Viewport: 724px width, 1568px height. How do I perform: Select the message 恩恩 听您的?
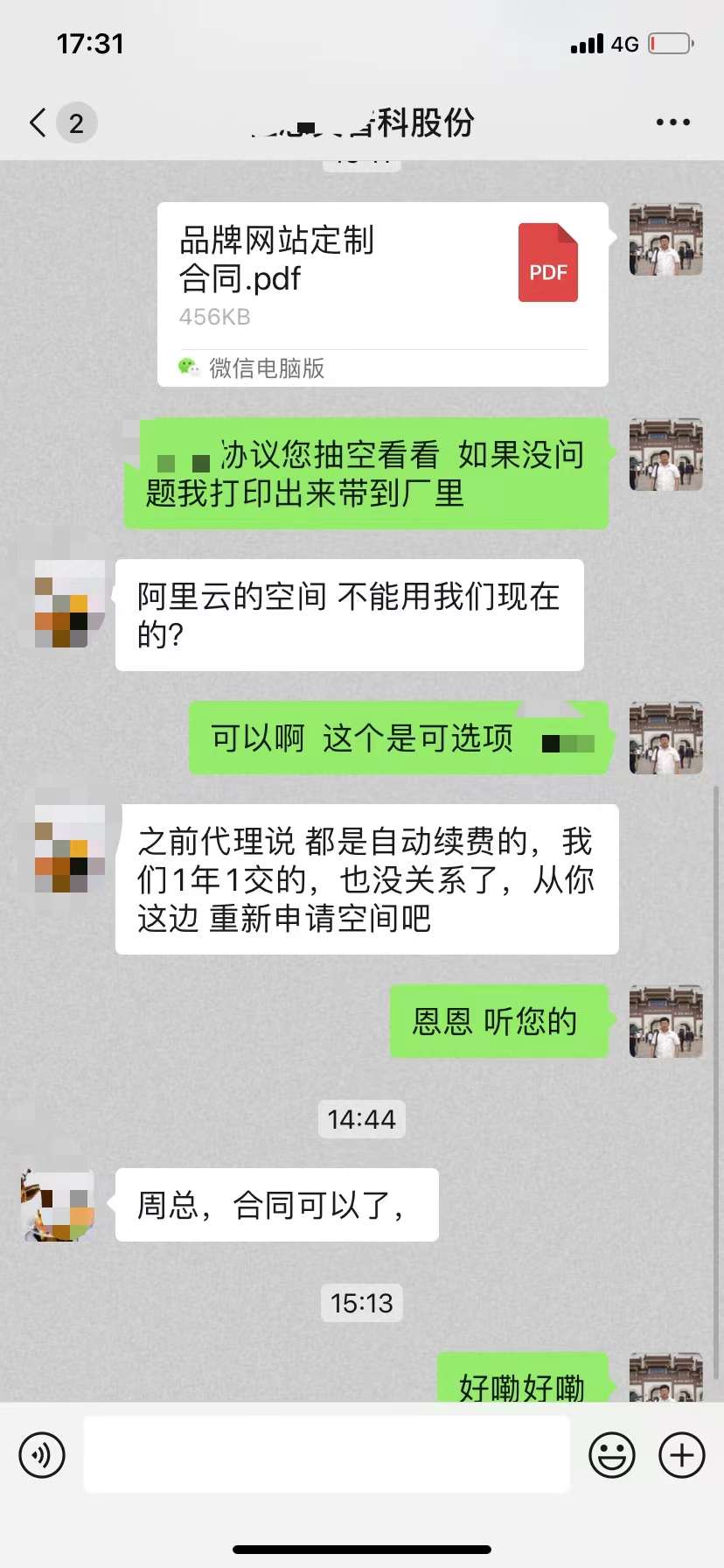click(499, 1021)
